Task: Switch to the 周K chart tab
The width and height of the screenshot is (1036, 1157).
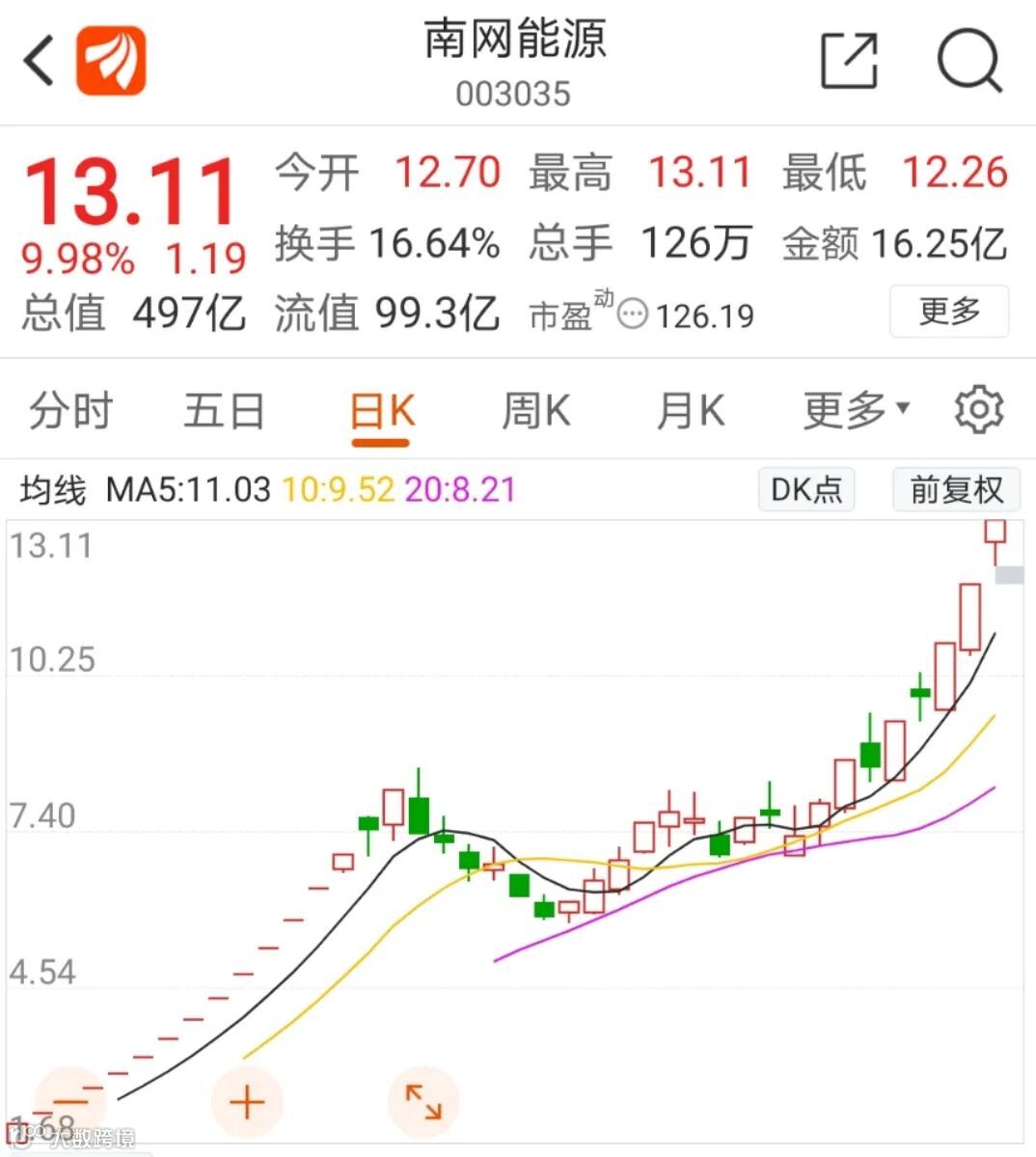Action: click(535, 412)
